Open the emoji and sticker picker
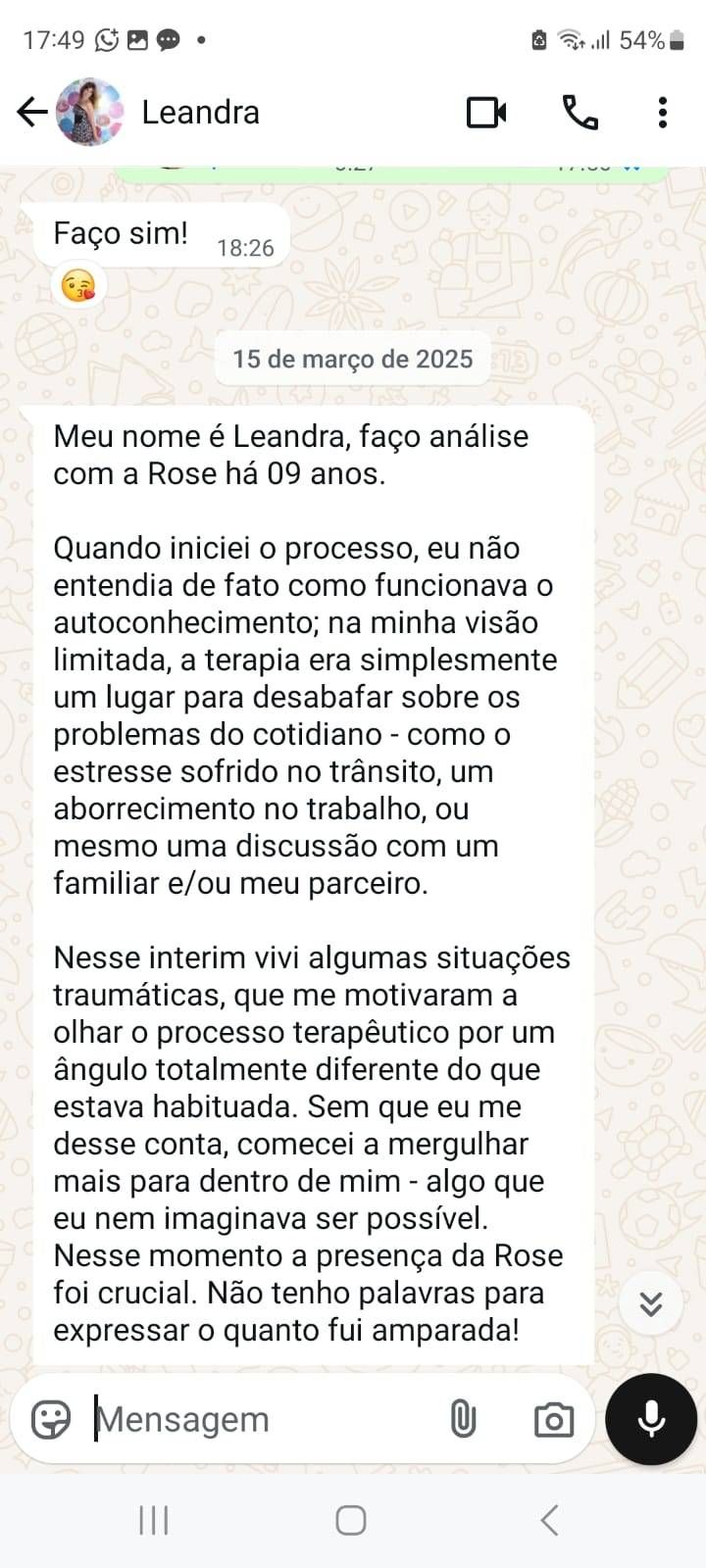This screenshot has width=706, height=1568. pyautogui.click(x=51, y=1419)
